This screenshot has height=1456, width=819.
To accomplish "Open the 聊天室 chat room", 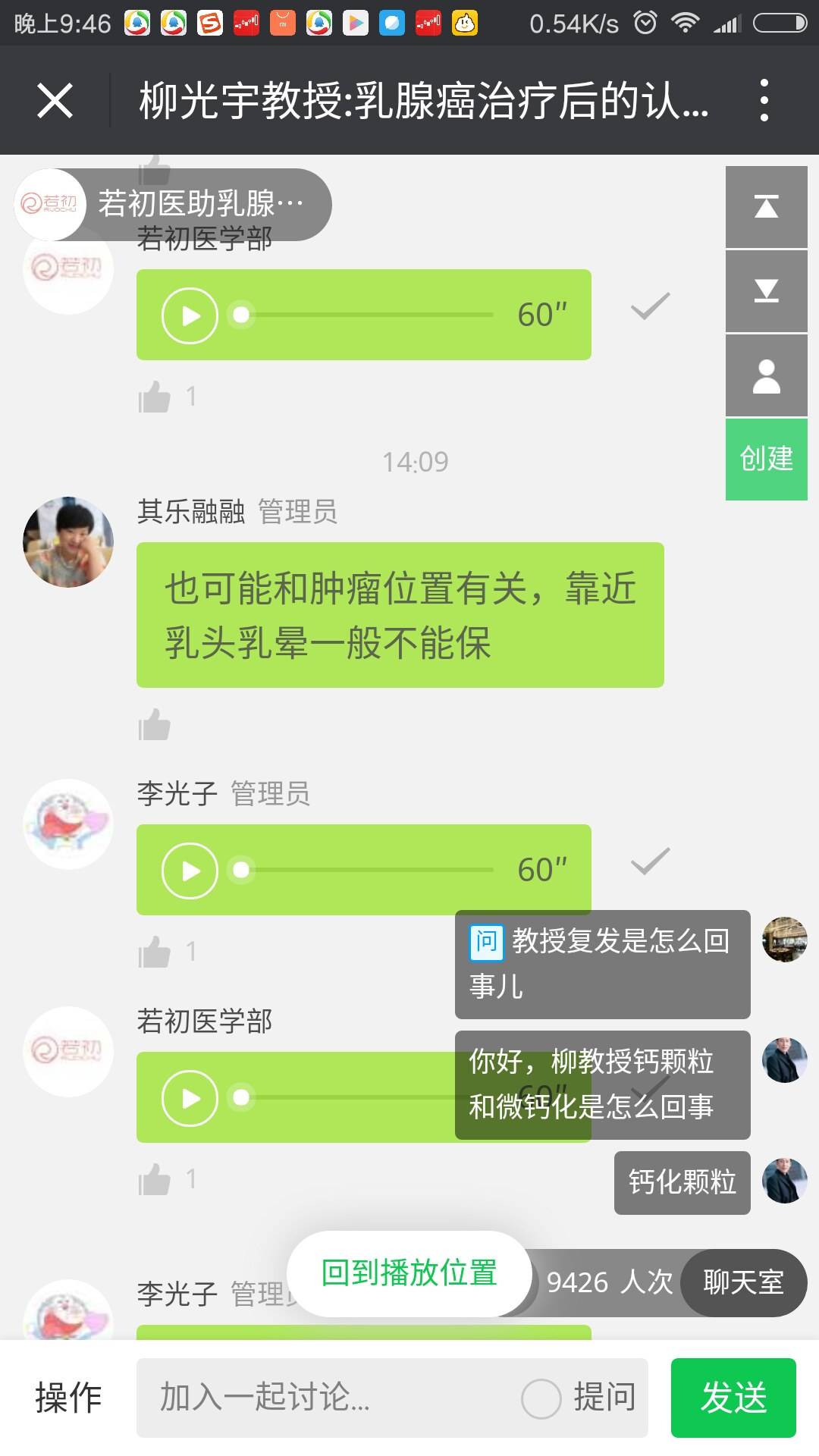I will 743,1282.
